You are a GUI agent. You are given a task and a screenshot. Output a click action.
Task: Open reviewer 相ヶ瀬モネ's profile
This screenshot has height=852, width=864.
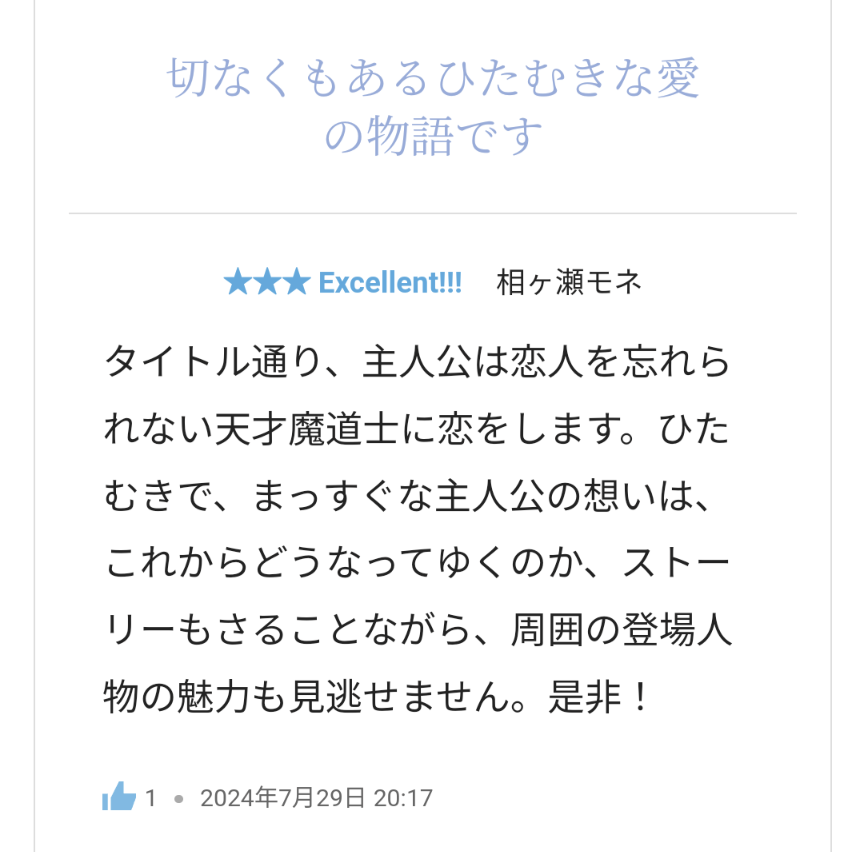[x=568, y=283]
